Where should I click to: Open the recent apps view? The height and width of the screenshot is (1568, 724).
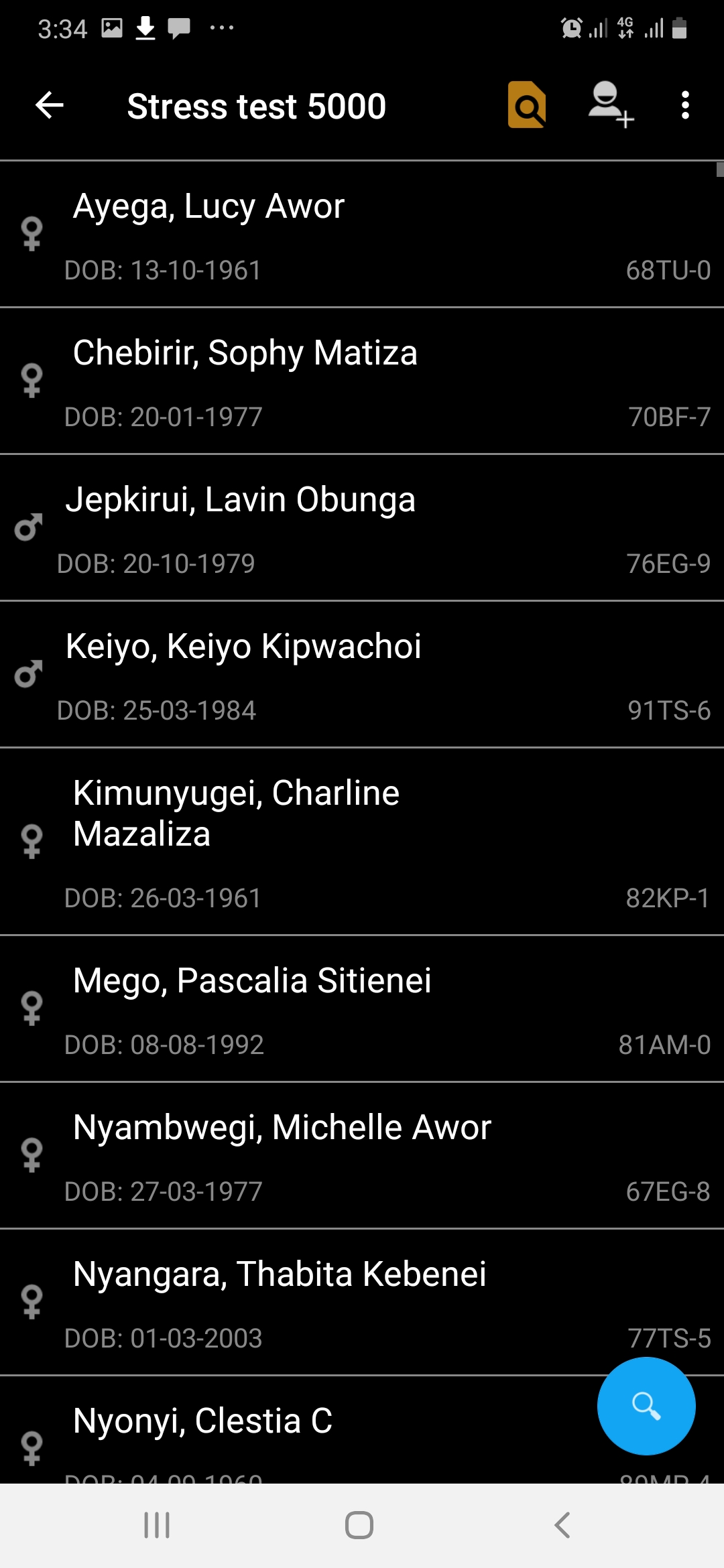click(x=157, y=1526)
